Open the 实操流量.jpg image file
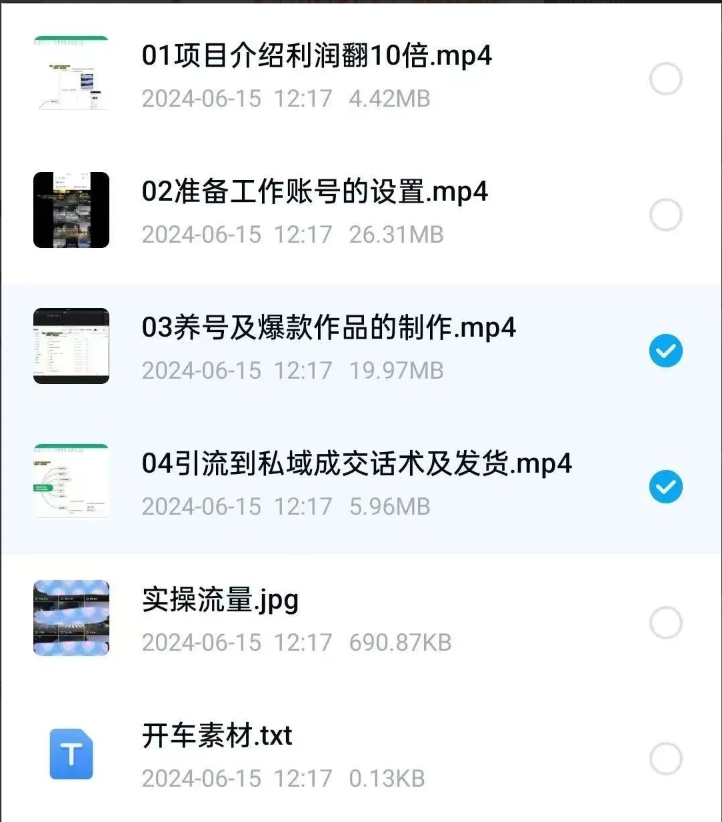This screenshot has height=822, width=722. click(x=220, y=600)
